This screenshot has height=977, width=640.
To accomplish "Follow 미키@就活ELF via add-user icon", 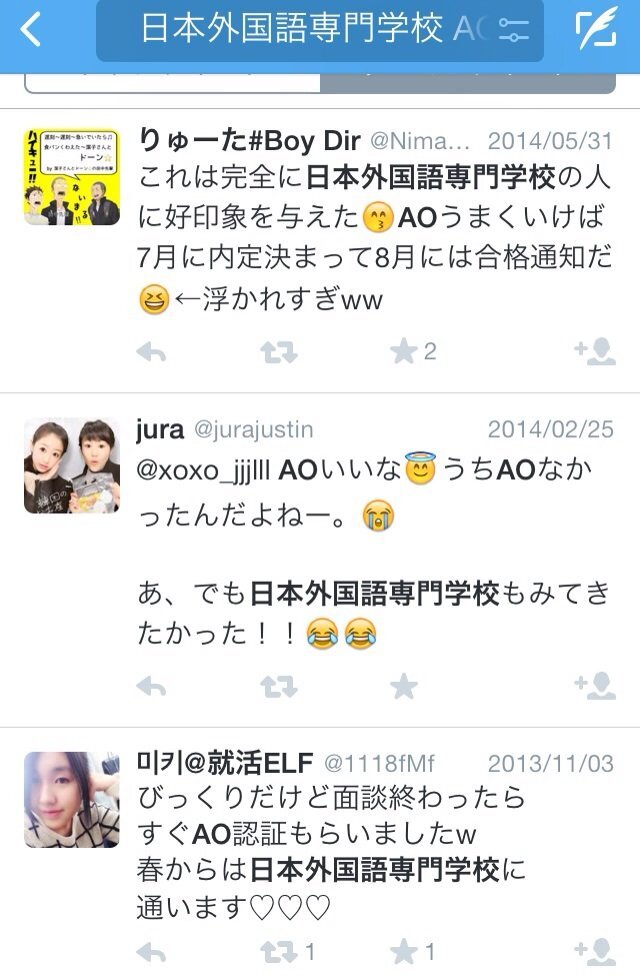I will (595, 951).
